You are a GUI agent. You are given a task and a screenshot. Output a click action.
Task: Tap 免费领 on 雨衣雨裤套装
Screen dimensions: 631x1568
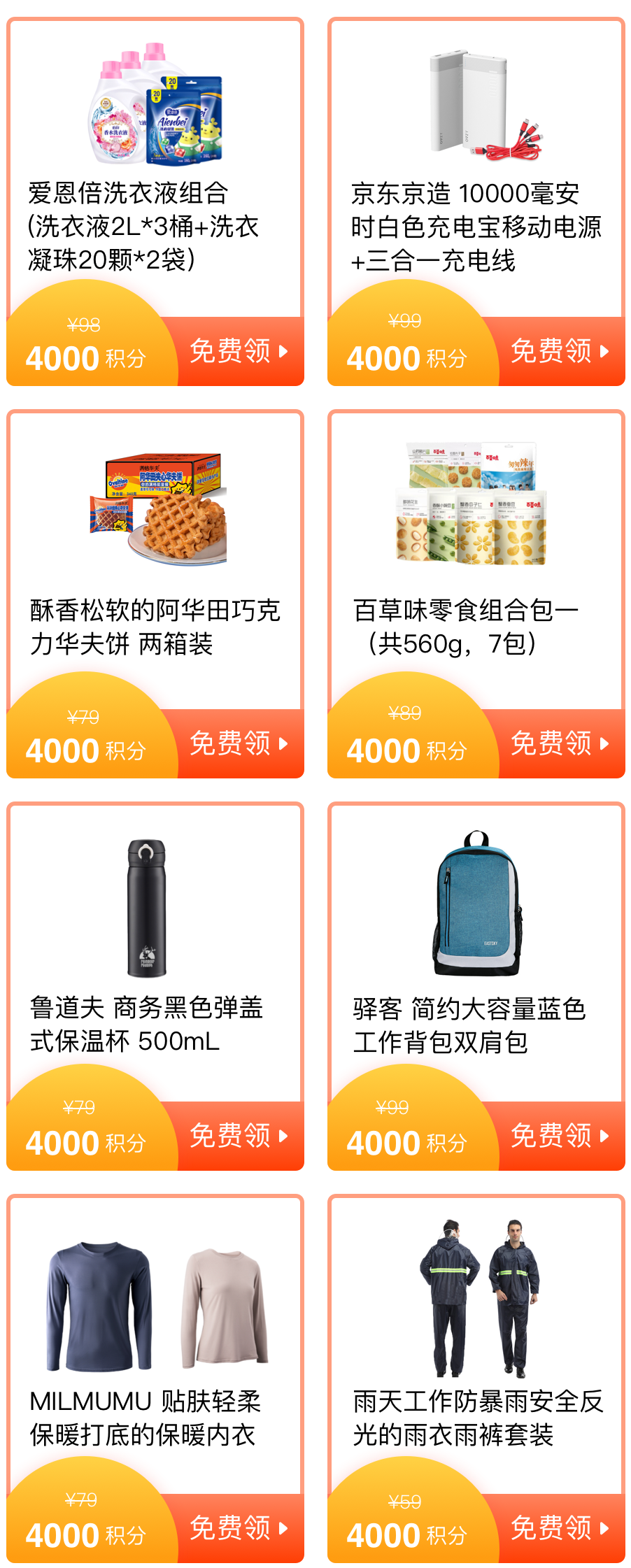559,1528
